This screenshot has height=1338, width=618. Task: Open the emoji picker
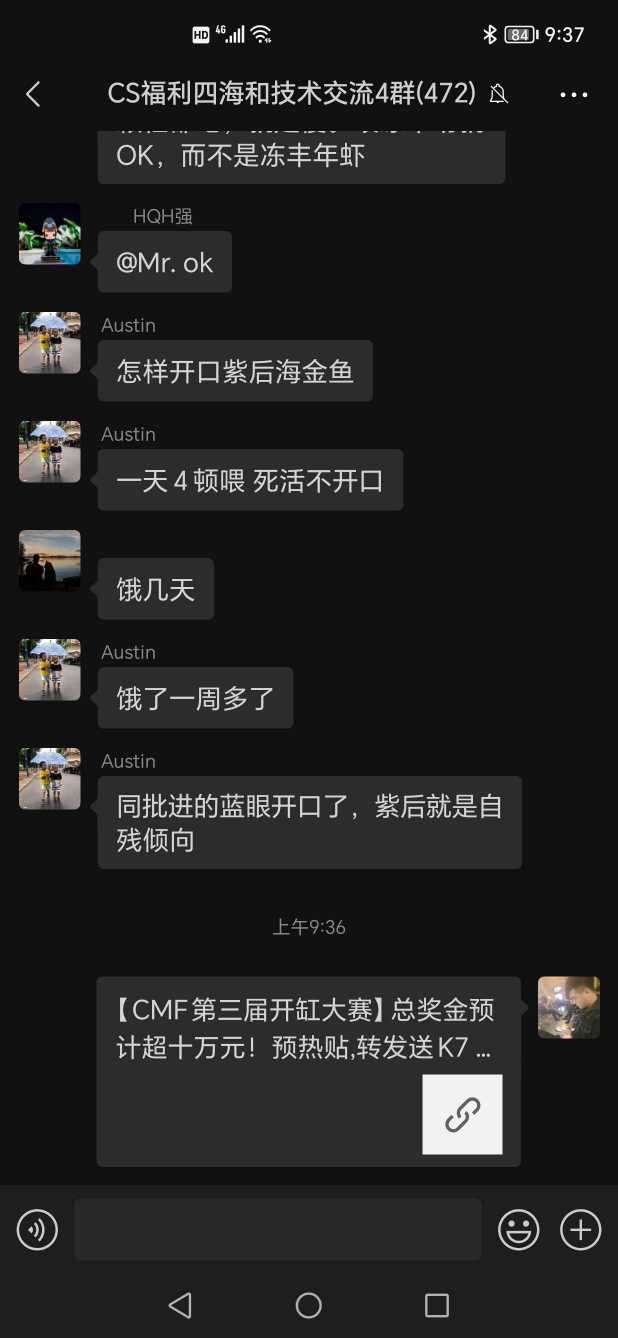[519, 1229]
